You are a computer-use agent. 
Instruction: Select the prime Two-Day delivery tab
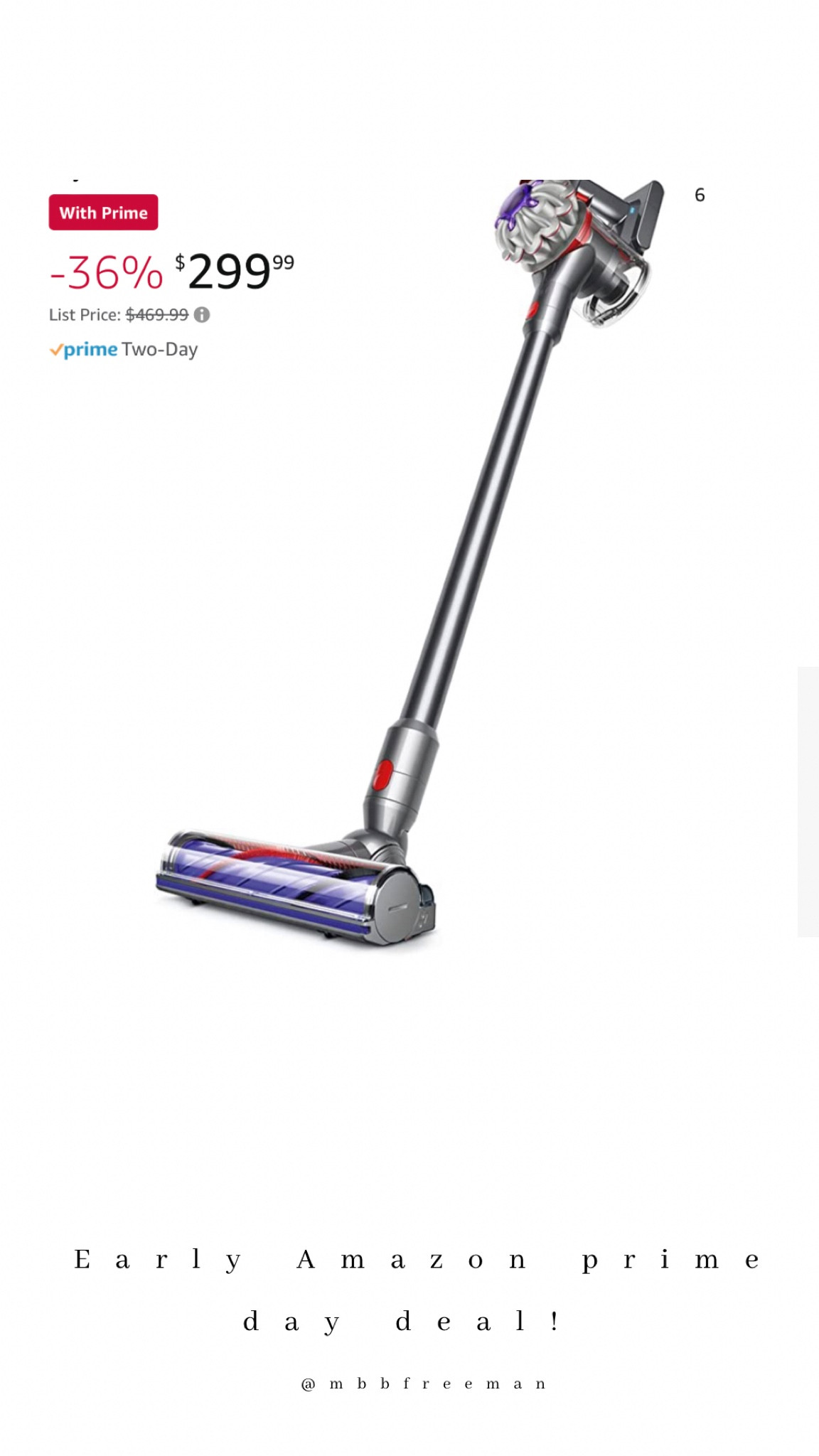(x=124, y=350)
